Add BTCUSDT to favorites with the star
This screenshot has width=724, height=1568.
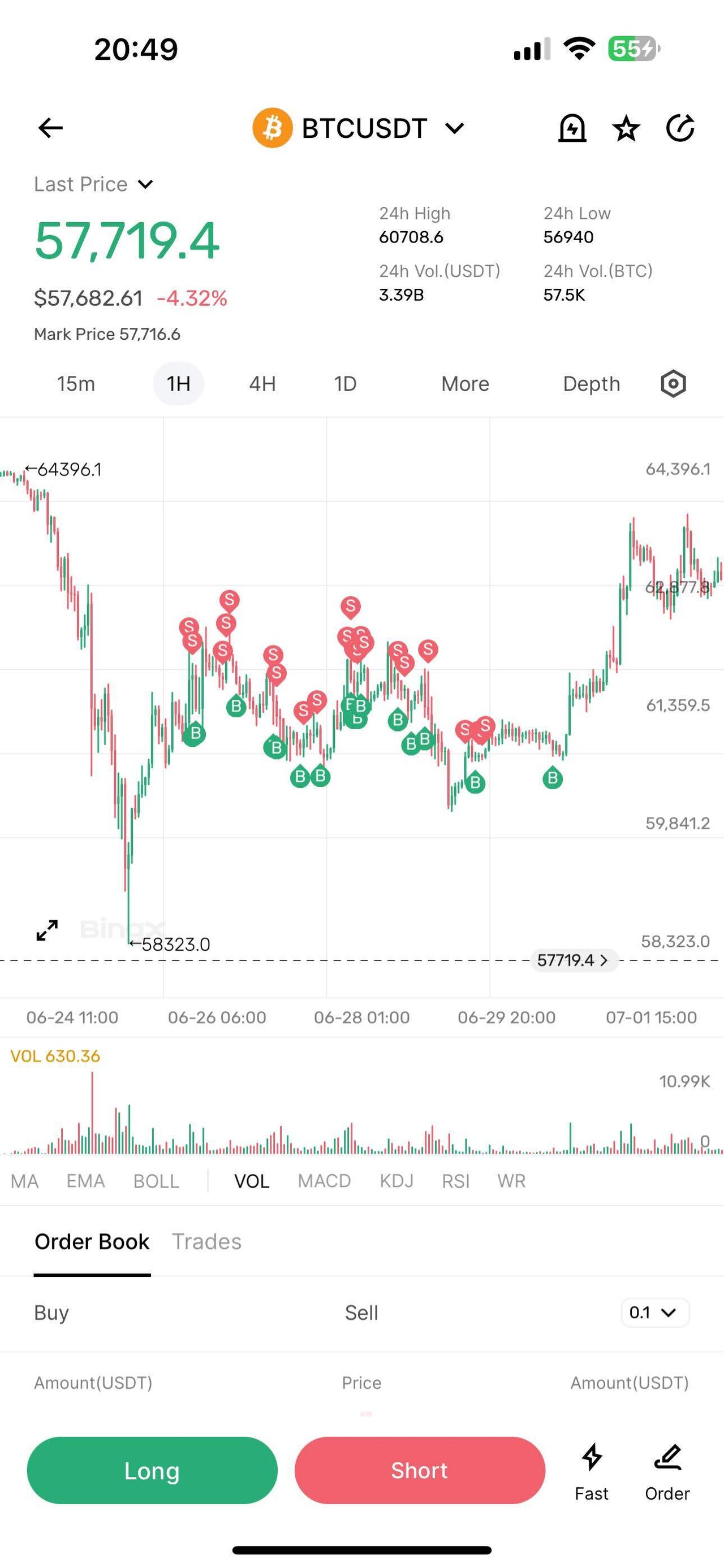click(626, 129)
